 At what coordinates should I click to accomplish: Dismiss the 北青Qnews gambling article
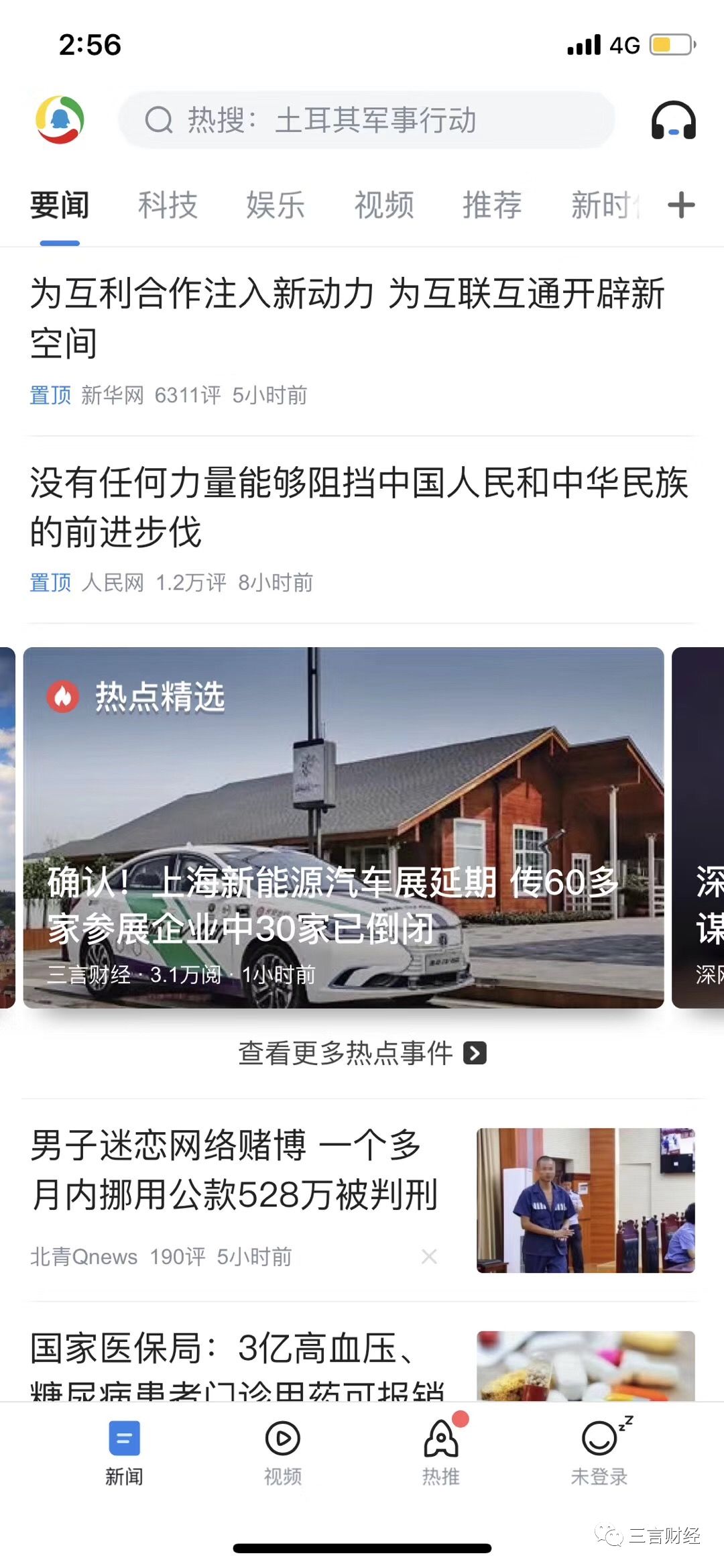429,1256
